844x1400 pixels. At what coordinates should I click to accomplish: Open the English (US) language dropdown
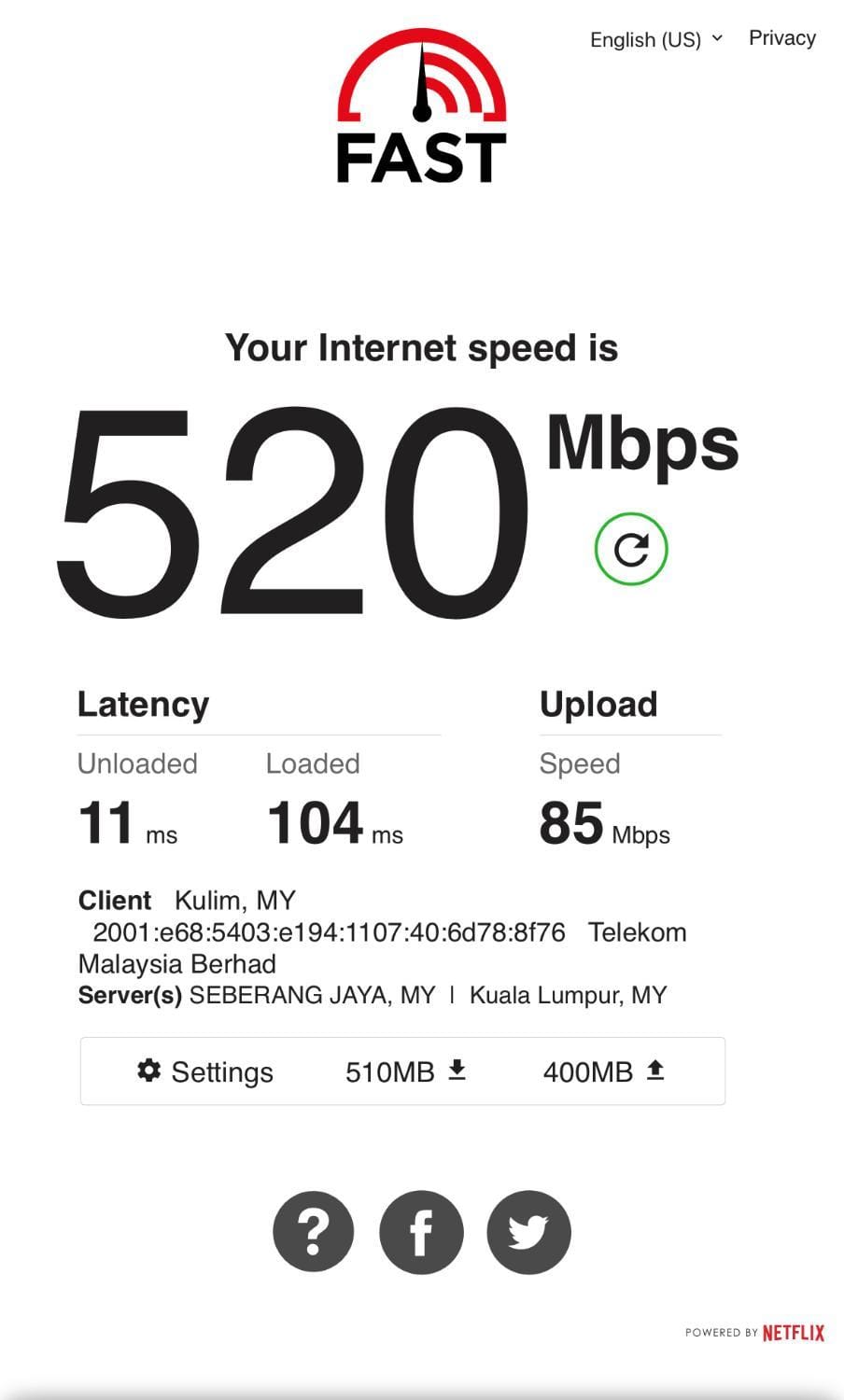[x=656, y=39]
